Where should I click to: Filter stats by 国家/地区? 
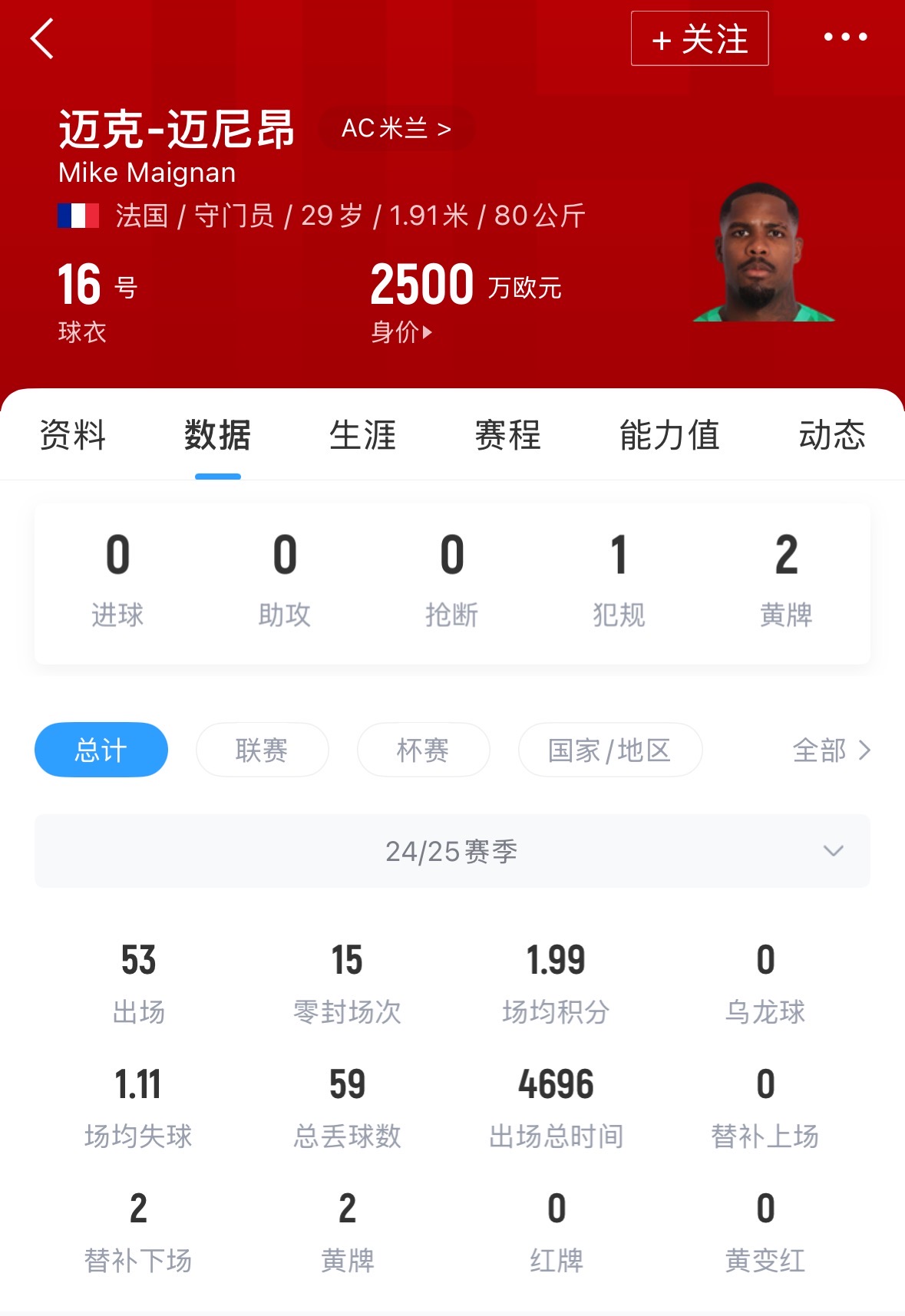tap(609, 750)
